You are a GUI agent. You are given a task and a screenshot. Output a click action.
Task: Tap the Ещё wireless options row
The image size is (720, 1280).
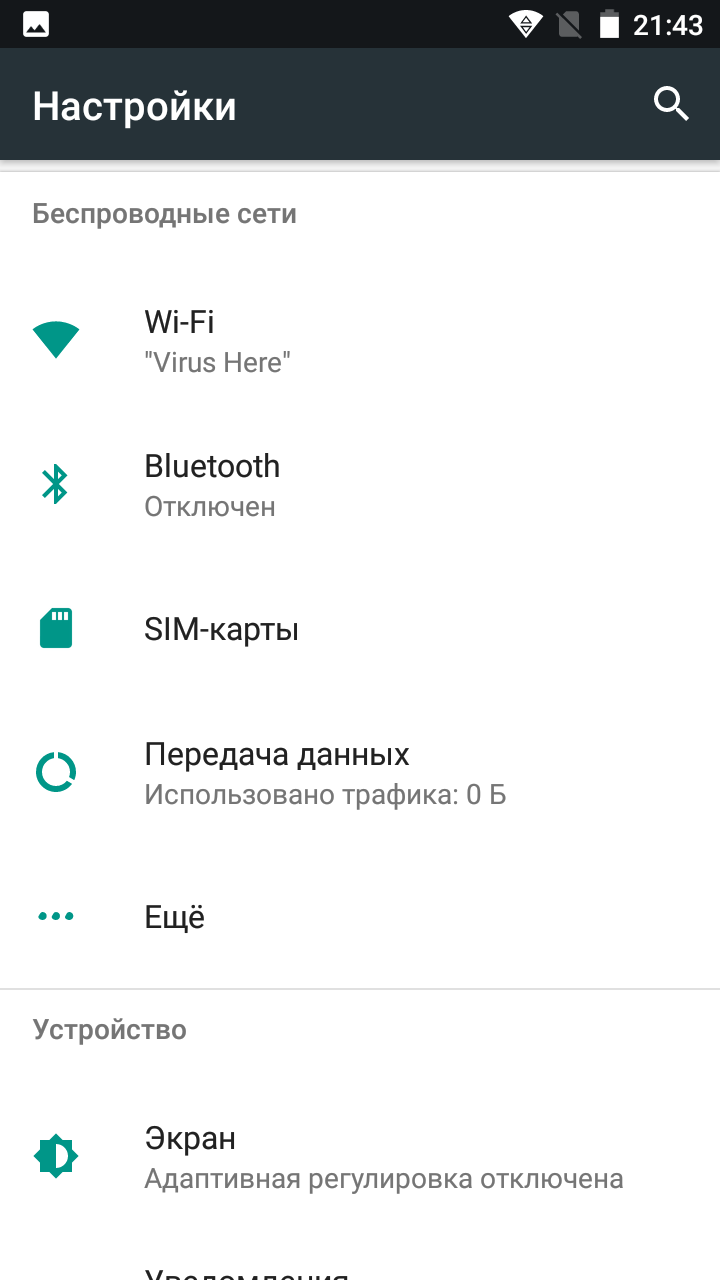(360, 917)
